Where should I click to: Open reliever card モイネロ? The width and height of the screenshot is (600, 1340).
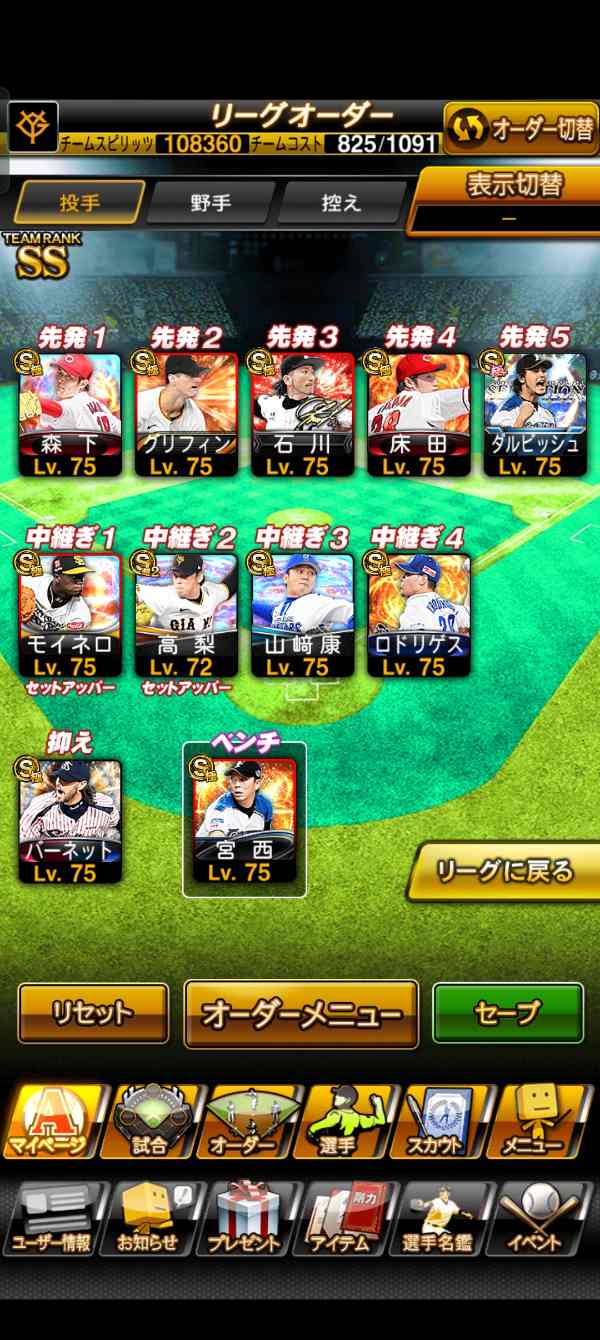pyautogui.click(x=71, y=615)
